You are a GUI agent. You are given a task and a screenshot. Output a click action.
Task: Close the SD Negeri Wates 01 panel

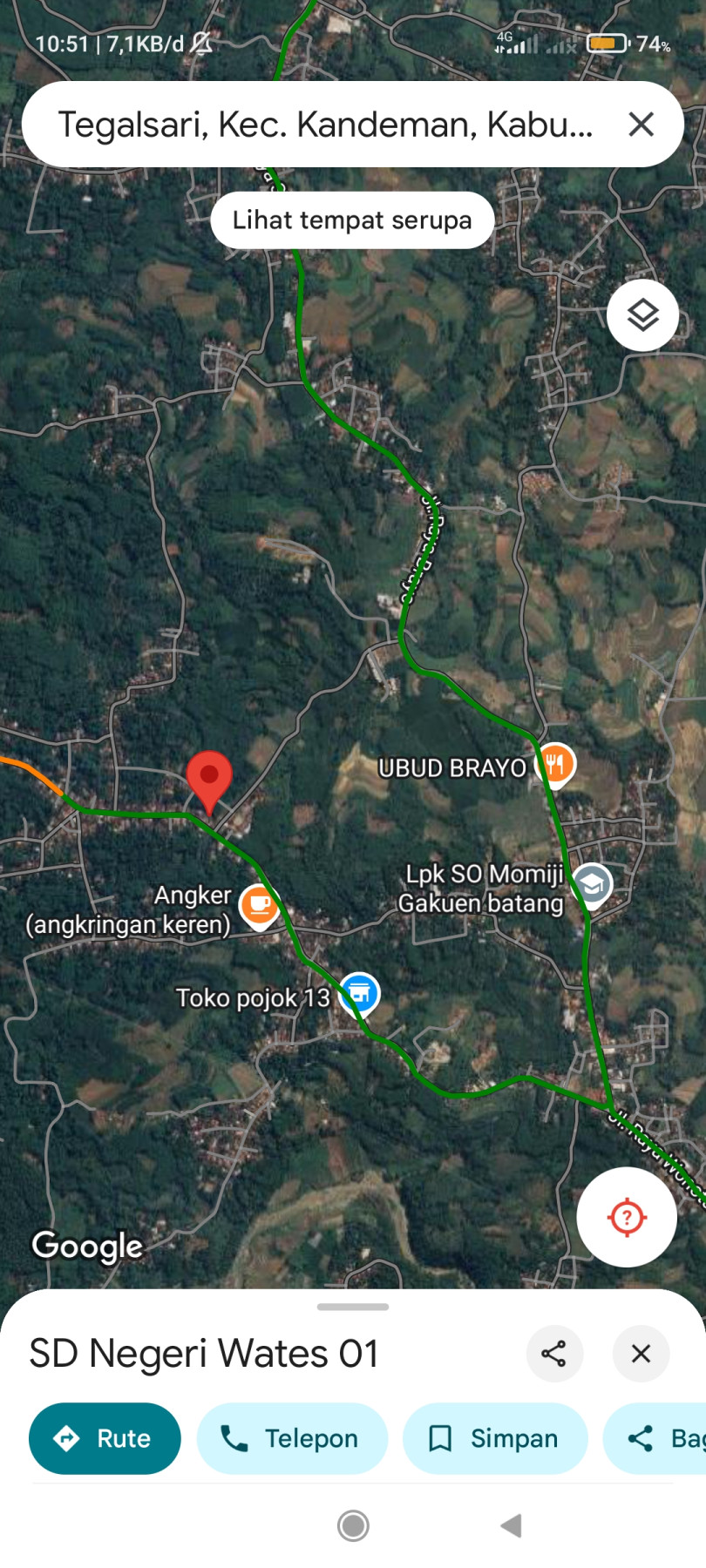click(642, 1354)
